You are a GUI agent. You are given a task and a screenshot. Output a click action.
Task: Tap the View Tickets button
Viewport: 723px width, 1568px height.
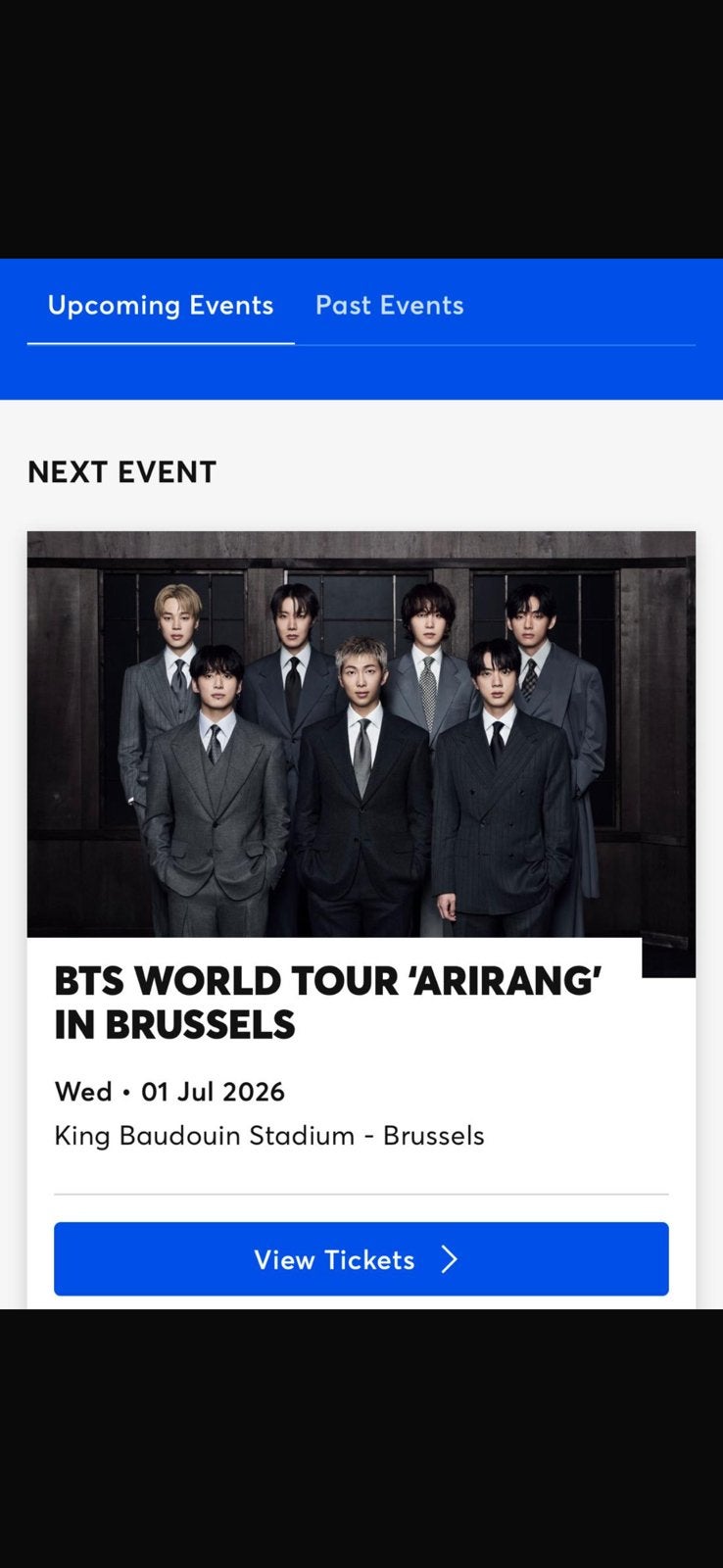[x=361, y=1258]
